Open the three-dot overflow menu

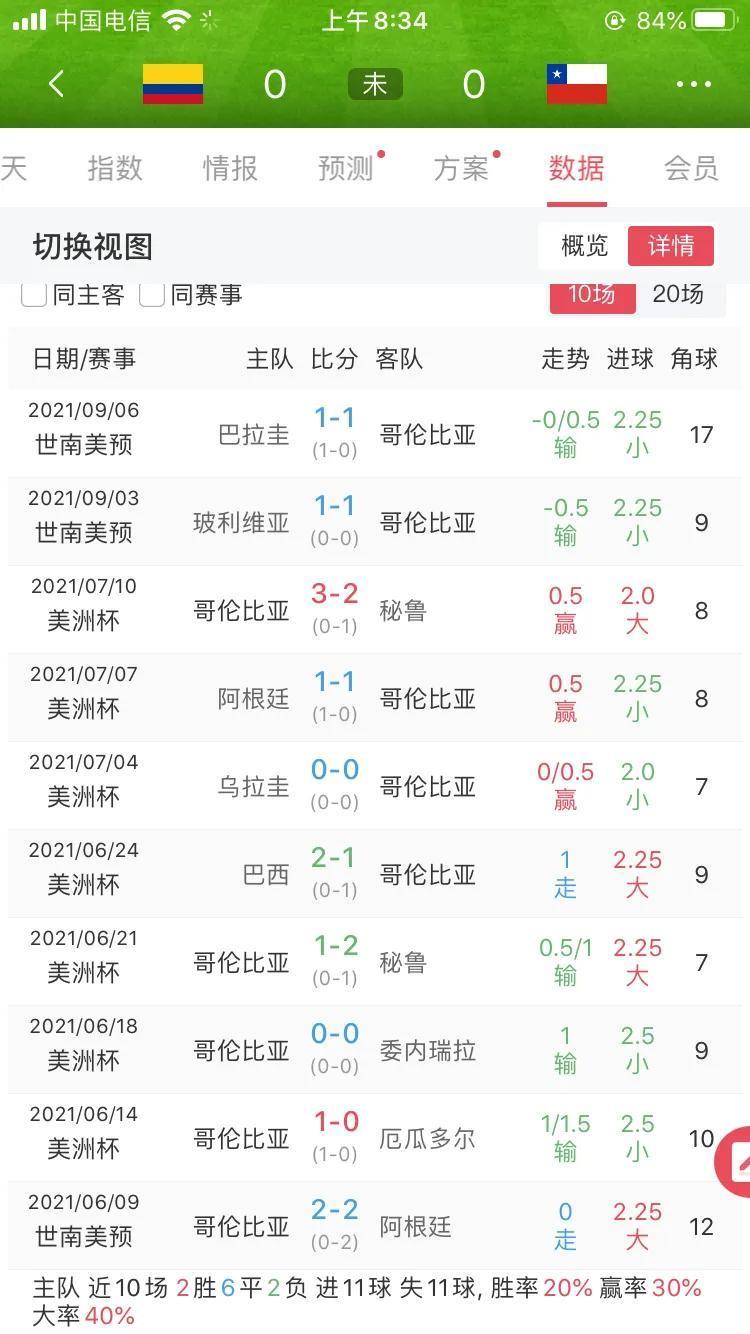tap(694, 85)
